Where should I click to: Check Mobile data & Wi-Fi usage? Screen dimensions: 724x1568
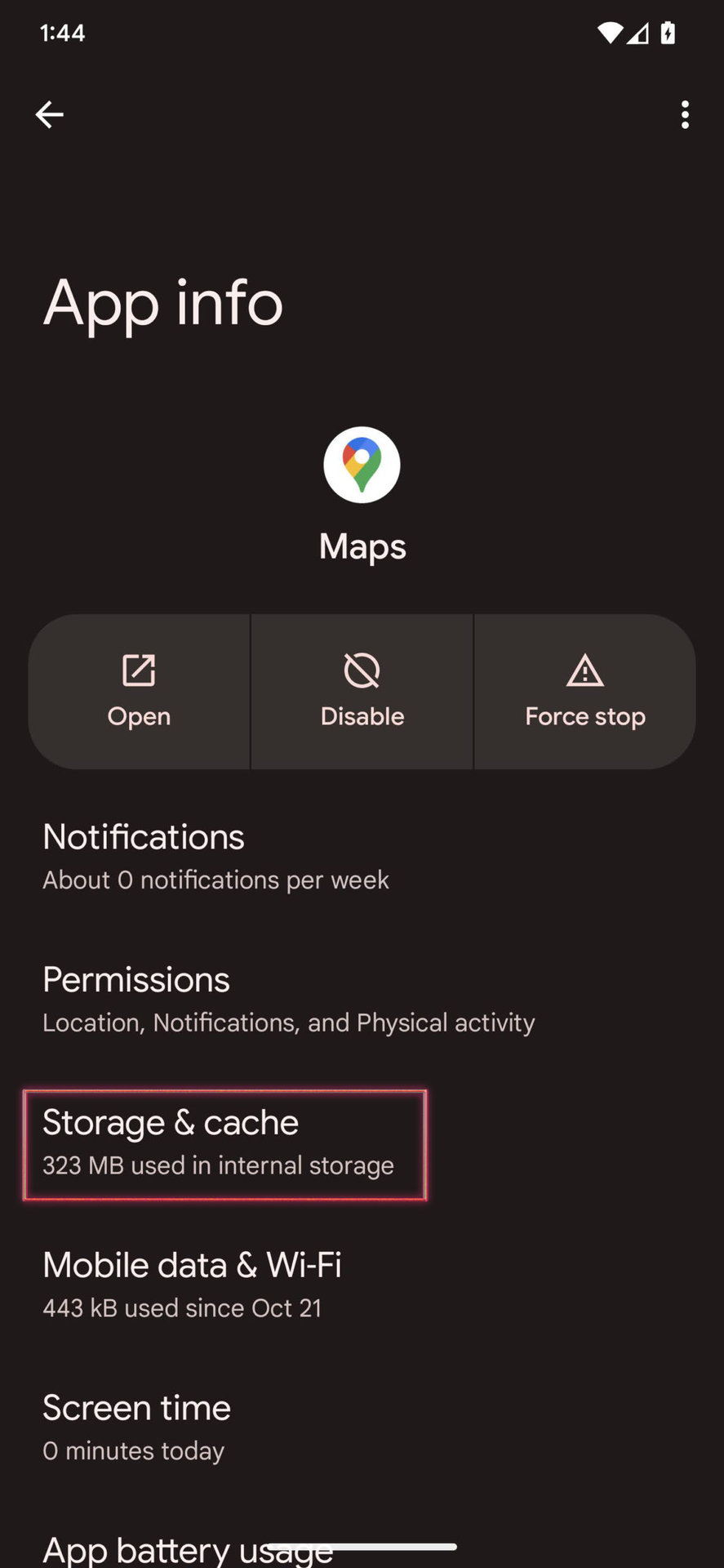pos(192,1285)
